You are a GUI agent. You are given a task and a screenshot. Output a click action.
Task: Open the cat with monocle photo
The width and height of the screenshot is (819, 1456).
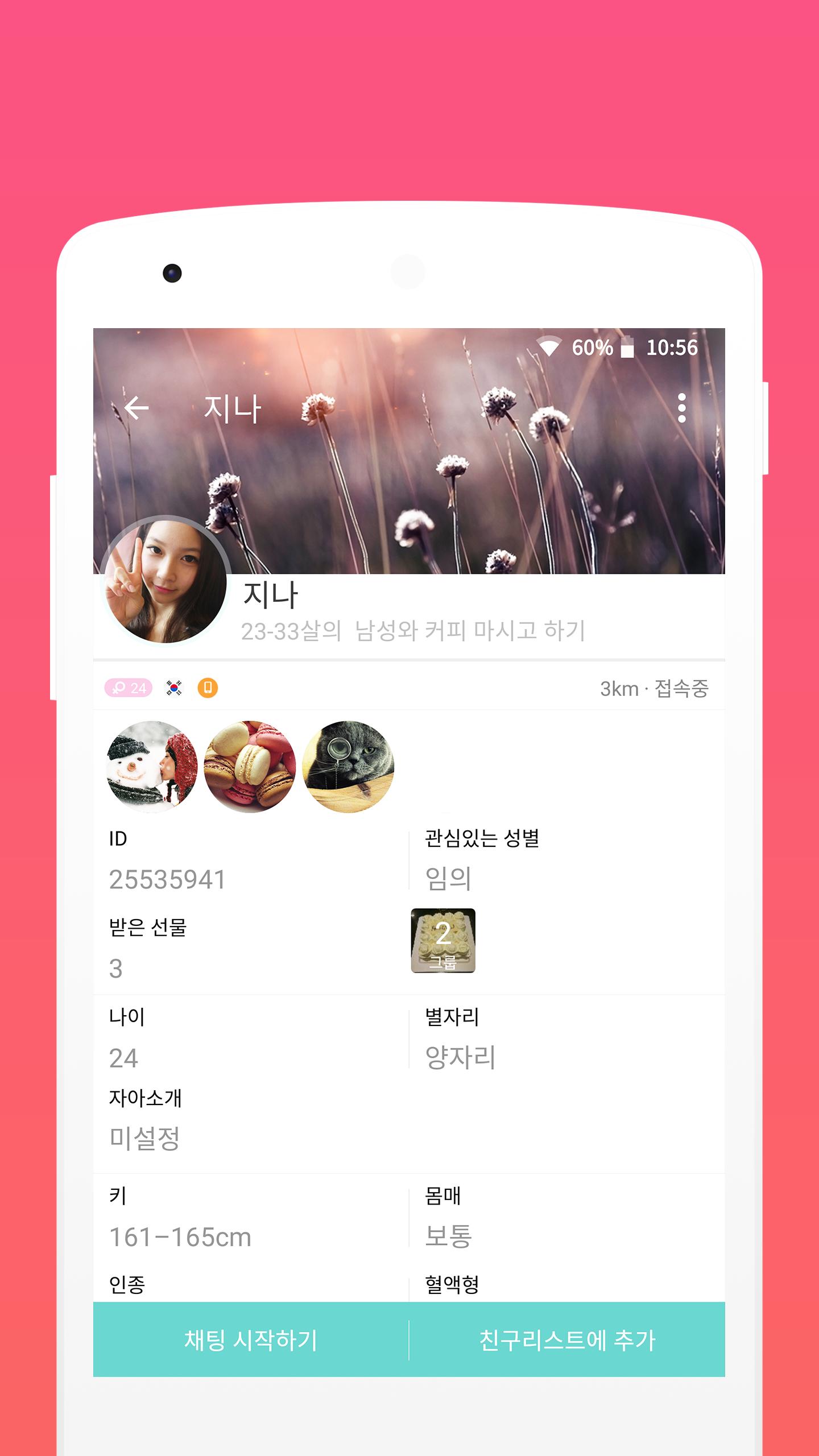coord(348,767)
